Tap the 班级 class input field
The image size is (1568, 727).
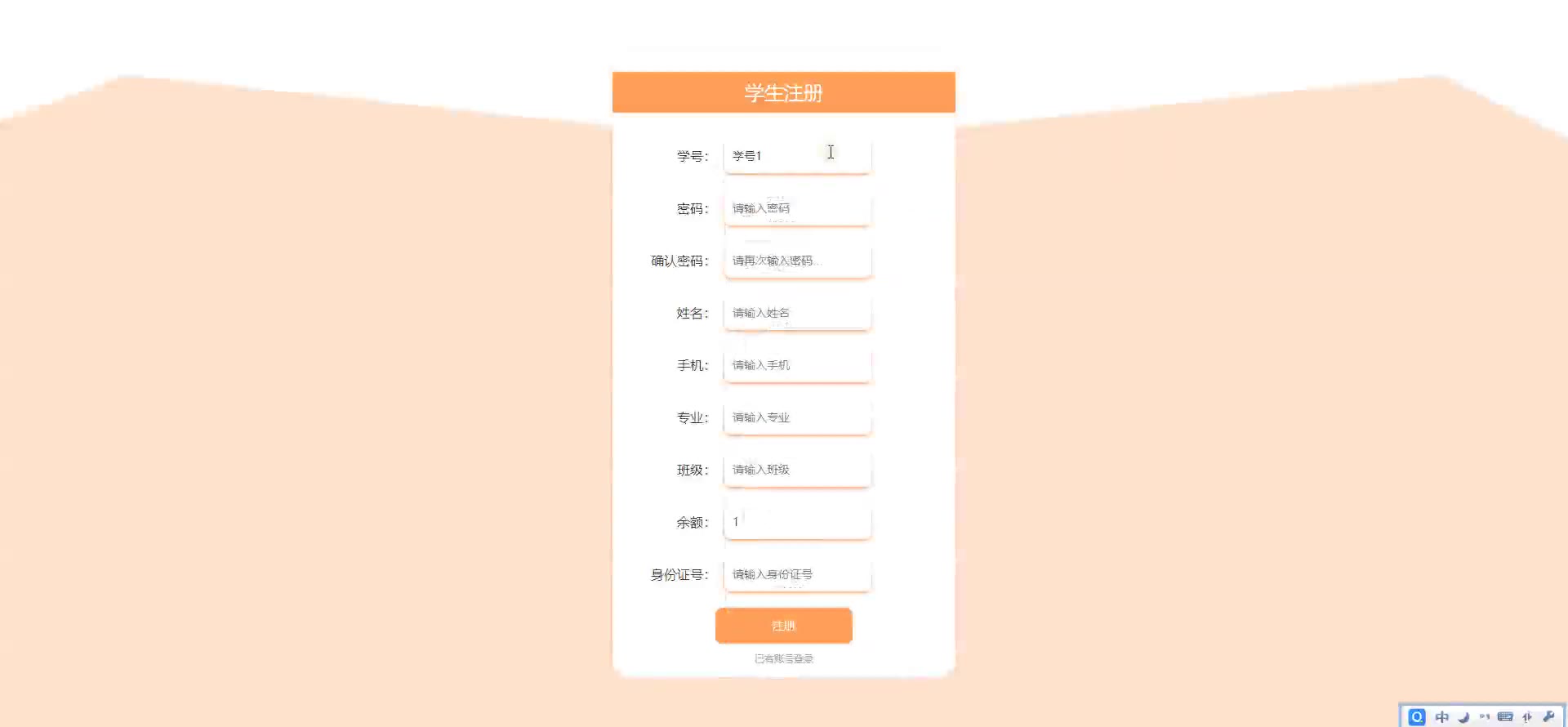pyautogui.click(x=796, y=470)
